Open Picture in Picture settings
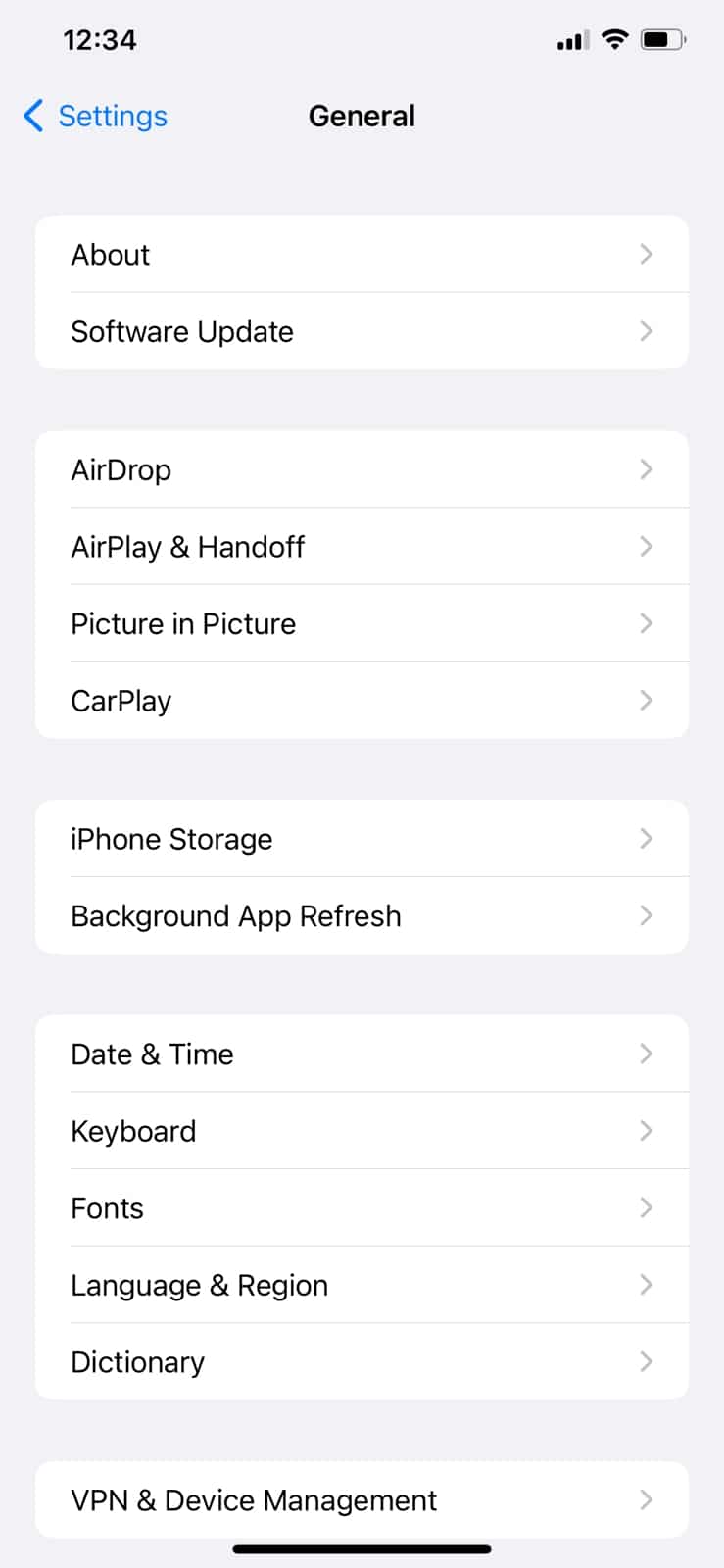724x1568 pixels. 362,623
